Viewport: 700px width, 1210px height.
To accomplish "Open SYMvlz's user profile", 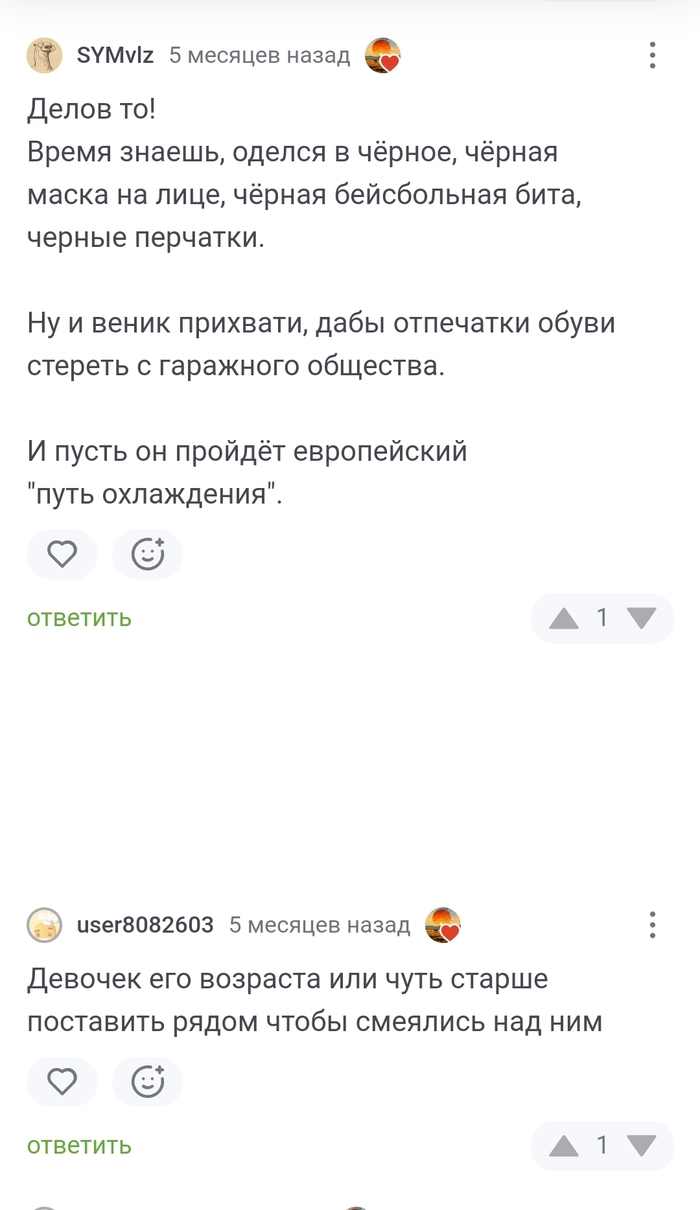I will pyautogui.click(x=115, y=55).
